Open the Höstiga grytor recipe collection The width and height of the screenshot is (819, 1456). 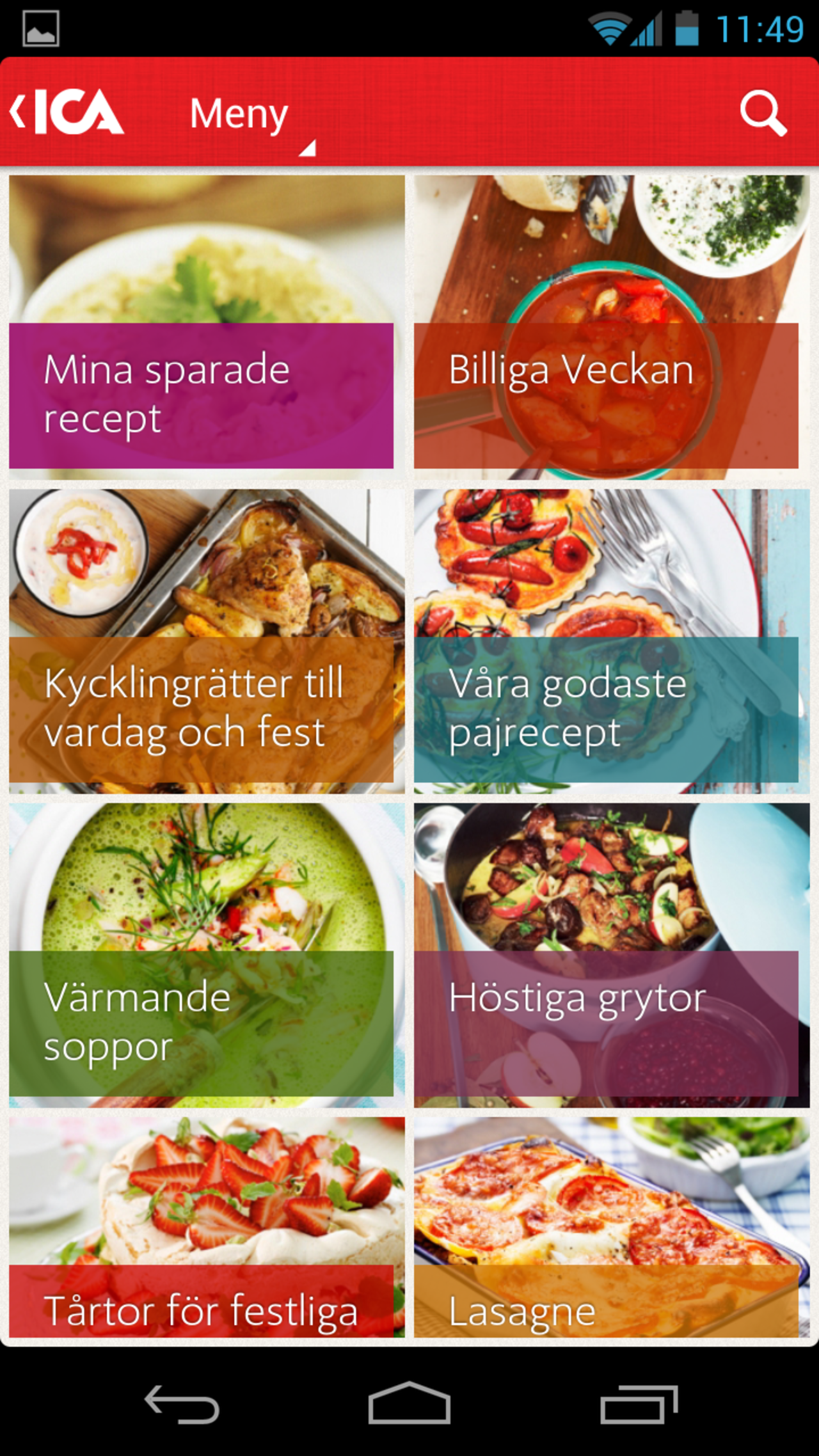pos(611,953)
